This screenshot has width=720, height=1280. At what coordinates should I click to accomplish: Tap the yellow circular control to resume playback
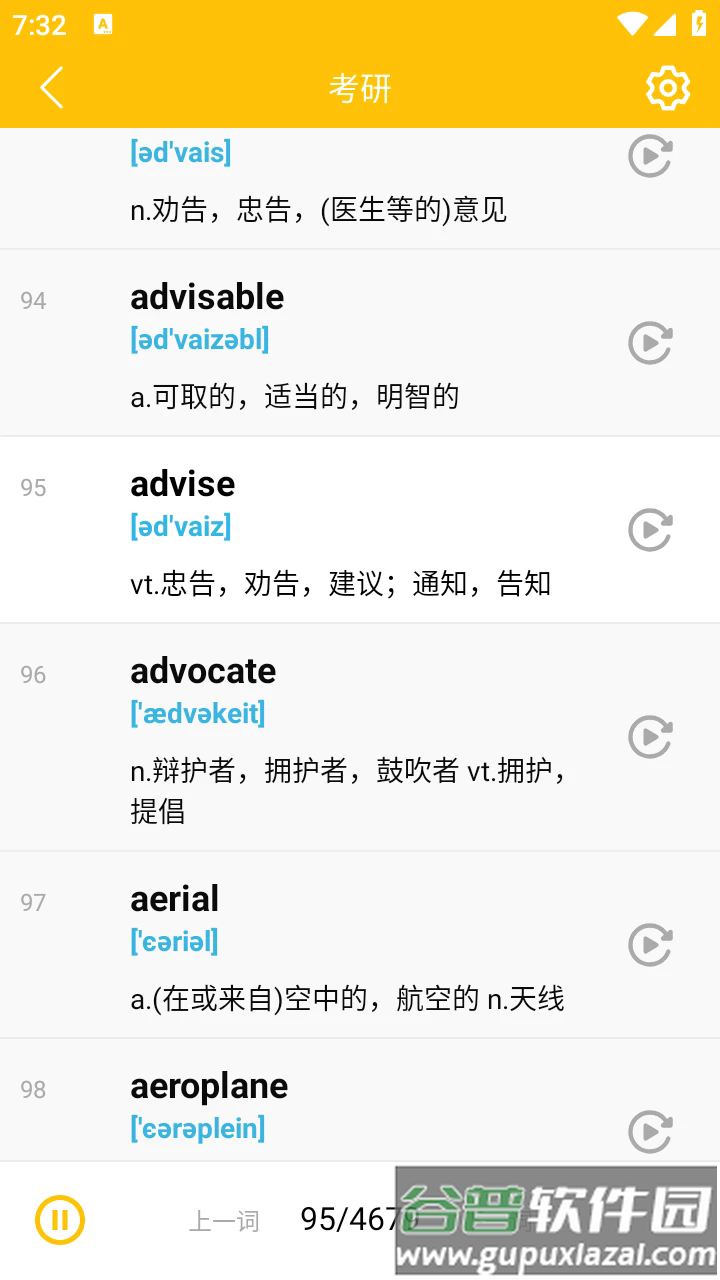click(61, 1220)
